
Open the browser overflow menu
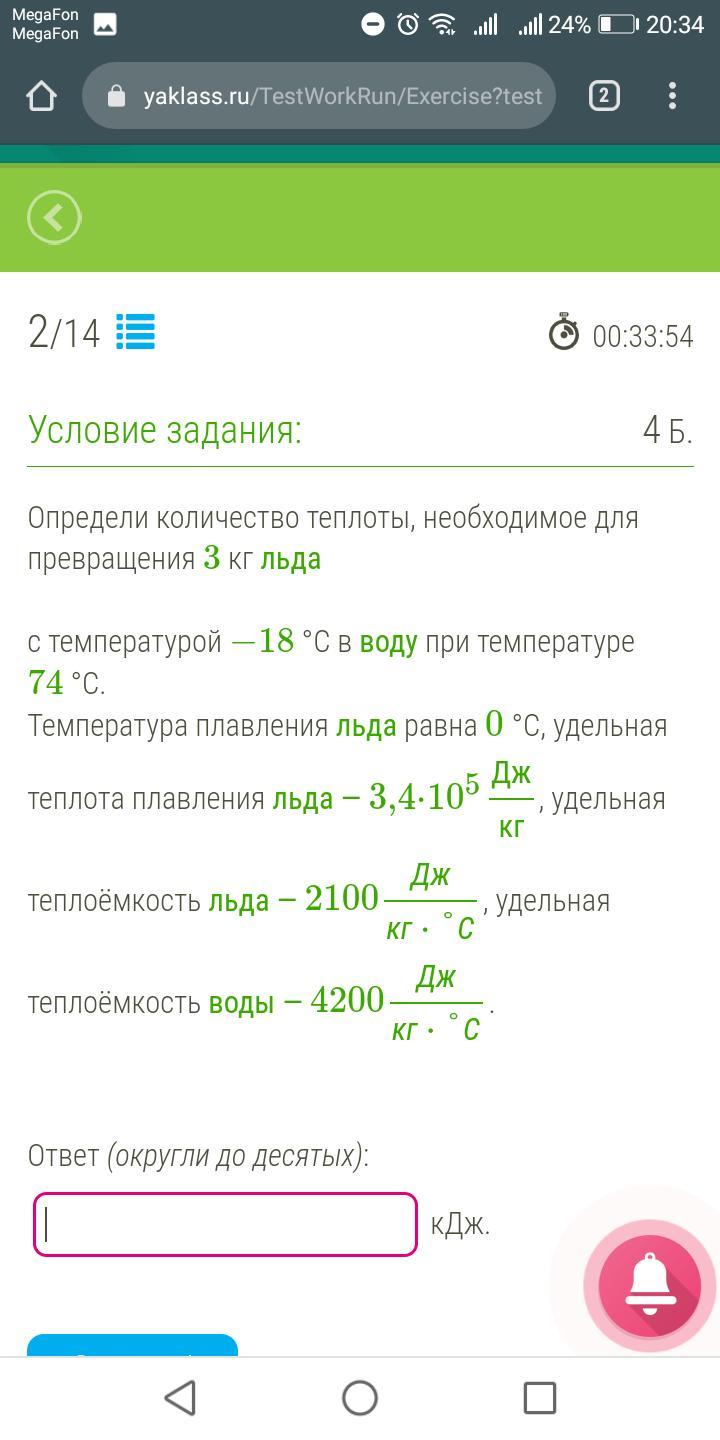coord(672,96)
